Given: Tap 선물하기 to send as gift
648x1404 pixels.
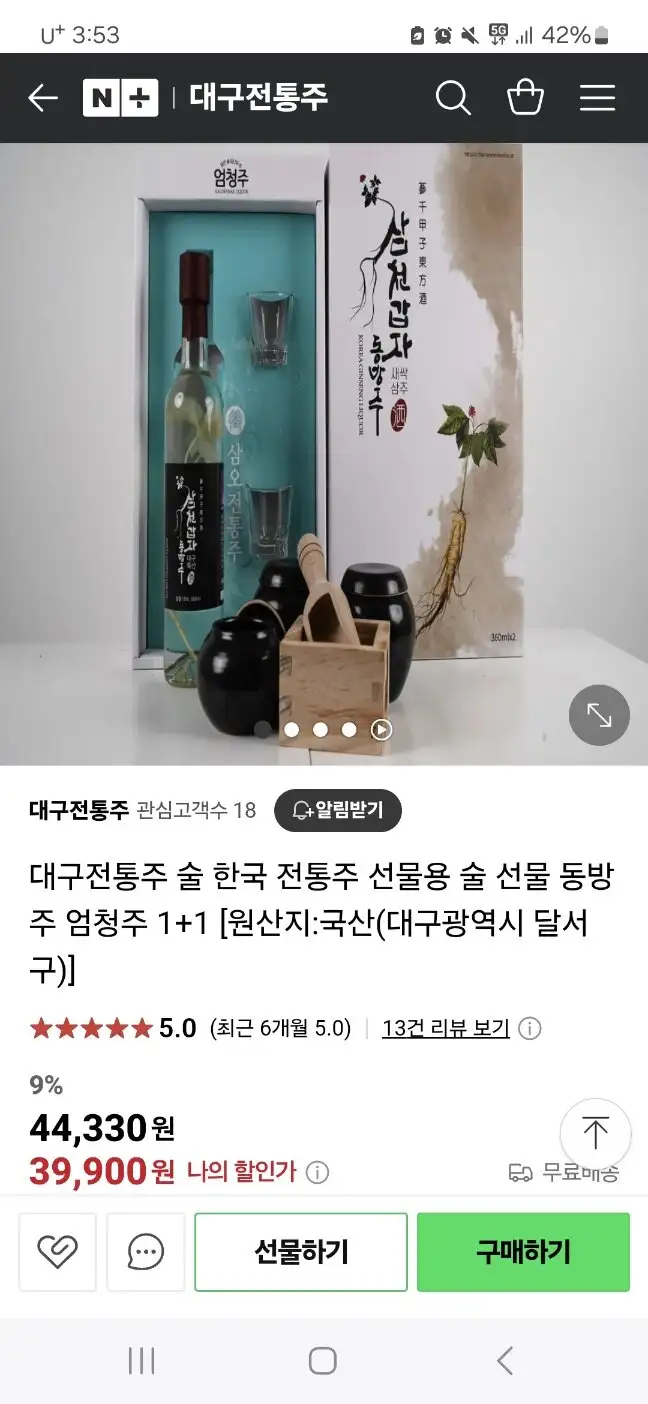Looking at the screenshot, I should coord(301,1251).
